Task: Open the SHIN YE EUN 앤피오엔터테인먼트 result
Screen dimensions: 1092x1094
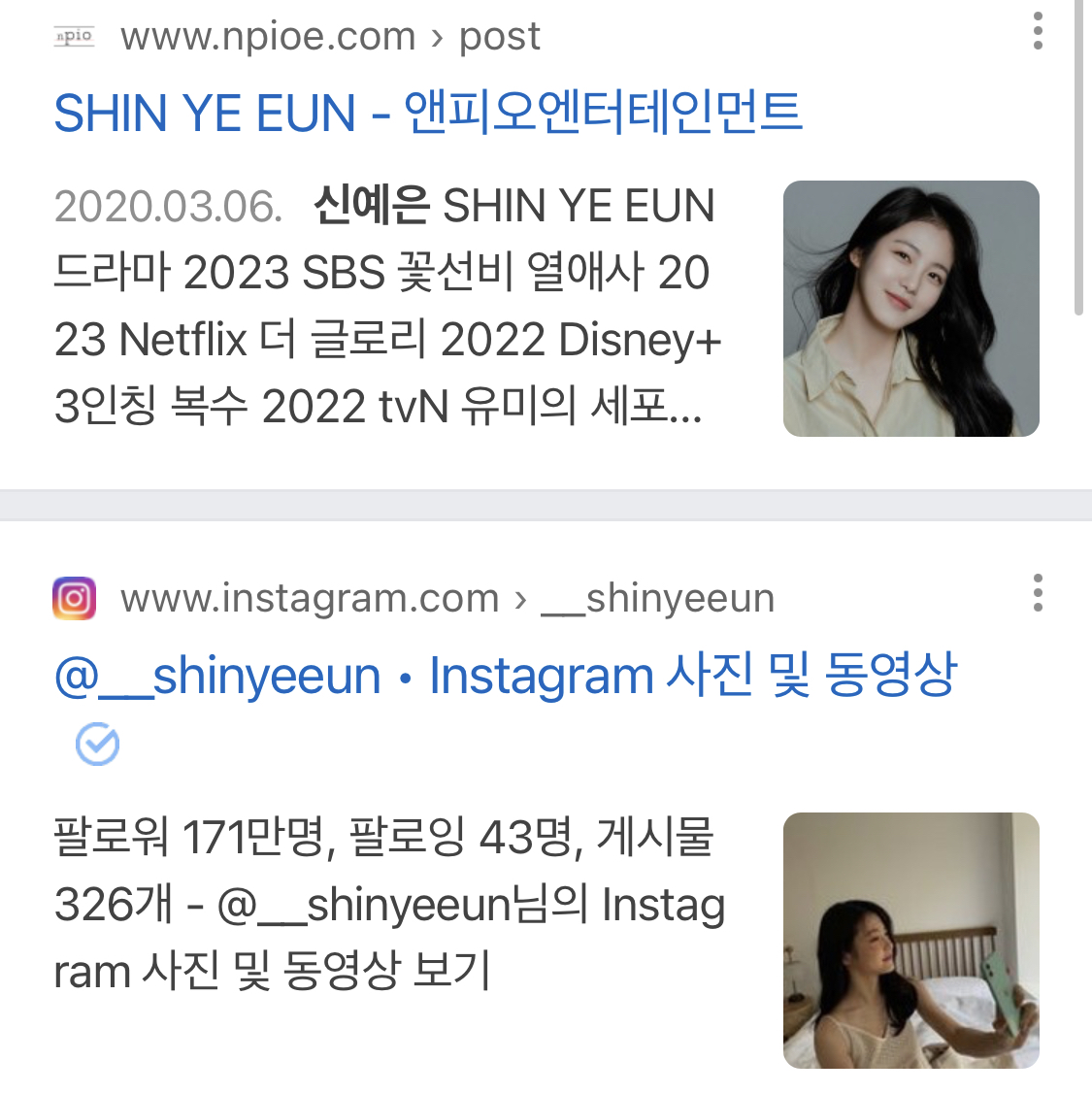Action: point(427,113)
